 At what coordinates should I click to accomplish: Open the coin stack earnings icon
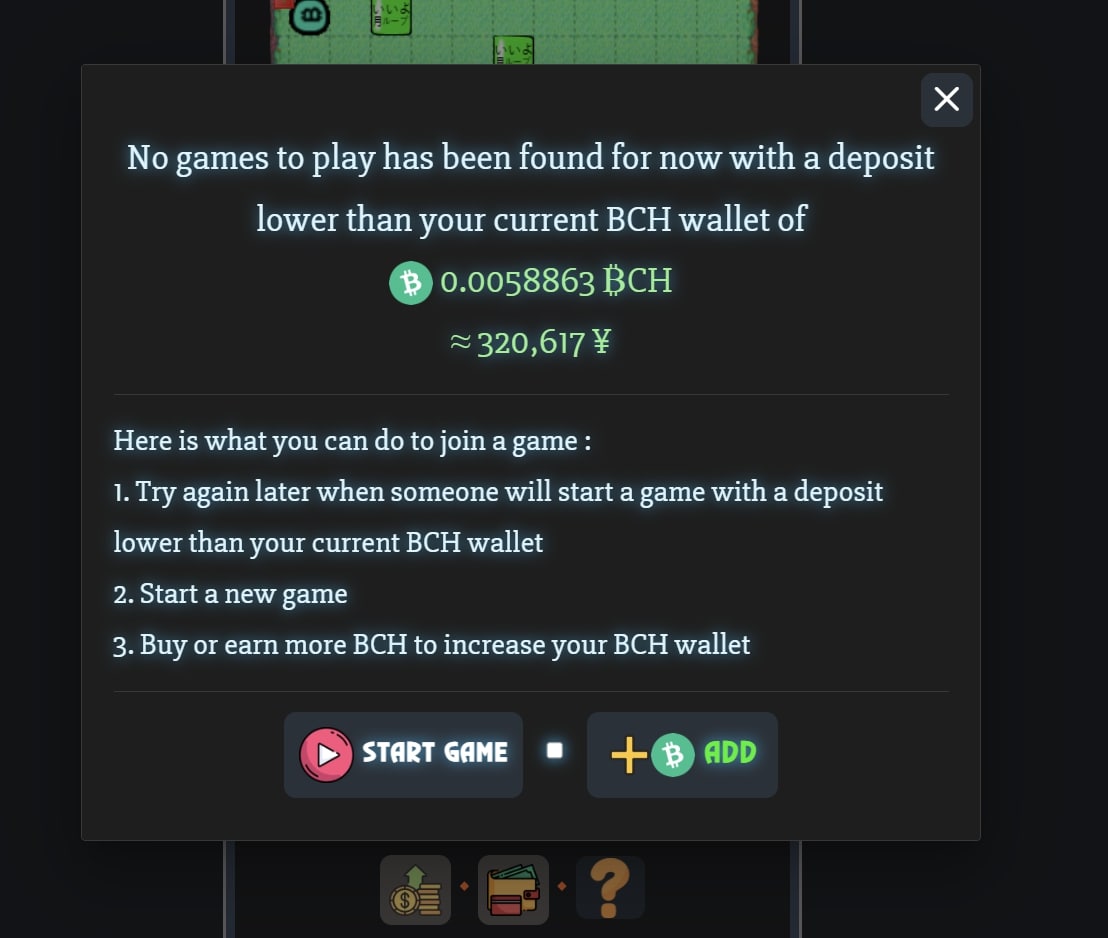pyautogui.click(x=415, y=889)
